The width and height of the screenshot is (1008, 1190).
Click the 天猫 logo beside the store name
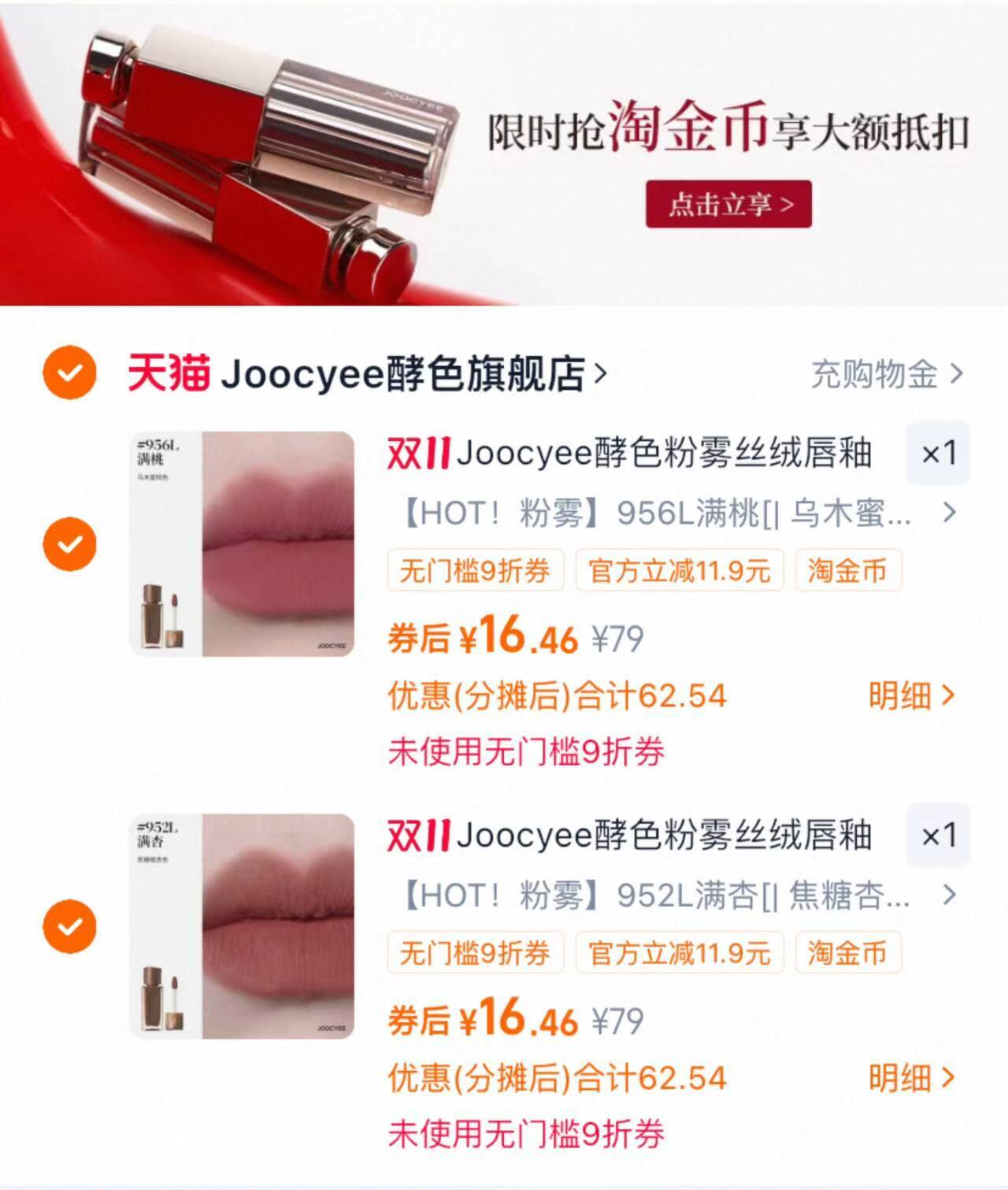[168, 376]
